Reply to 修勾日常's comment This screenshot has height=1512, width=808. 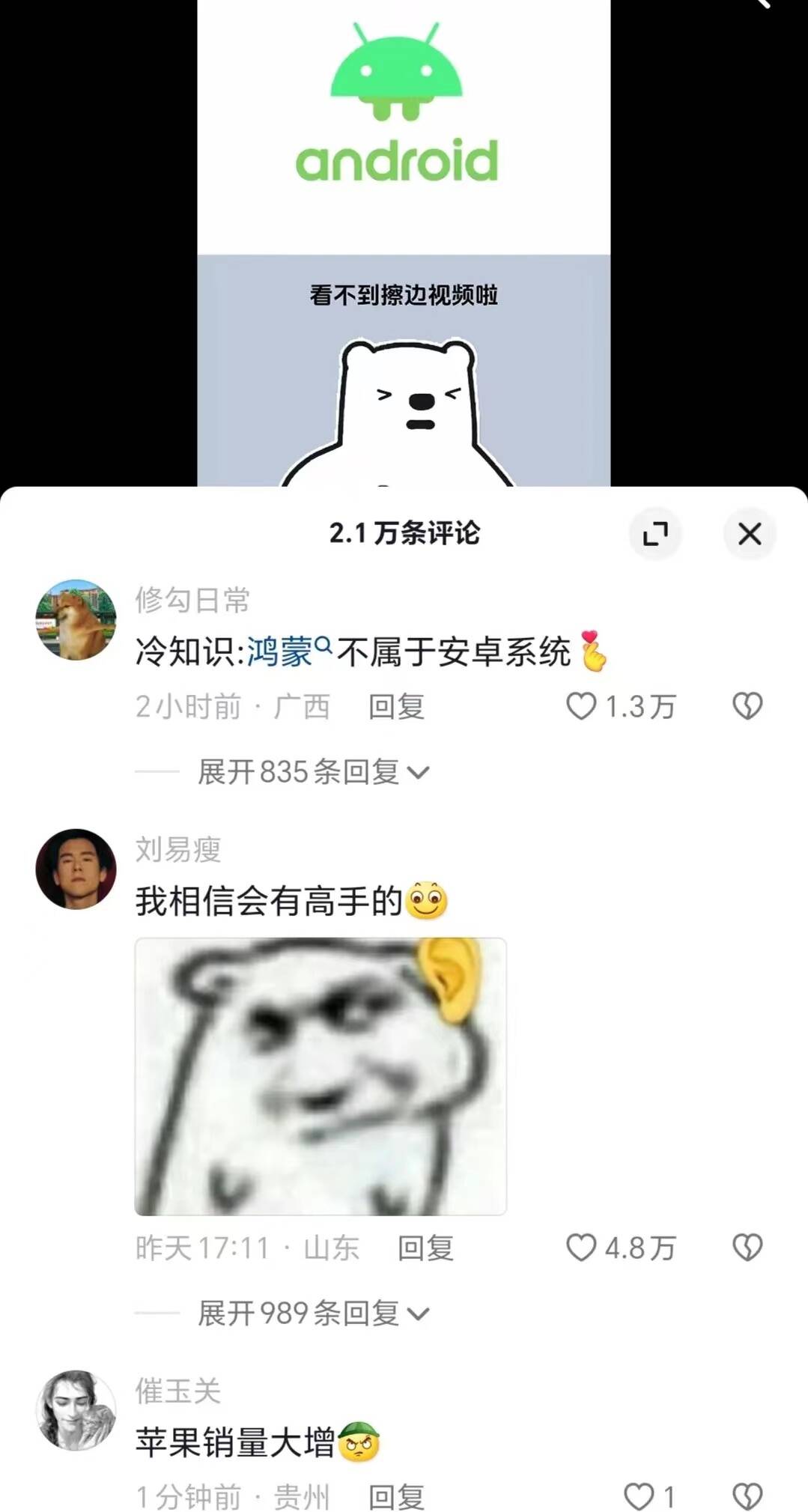(396, 706)
